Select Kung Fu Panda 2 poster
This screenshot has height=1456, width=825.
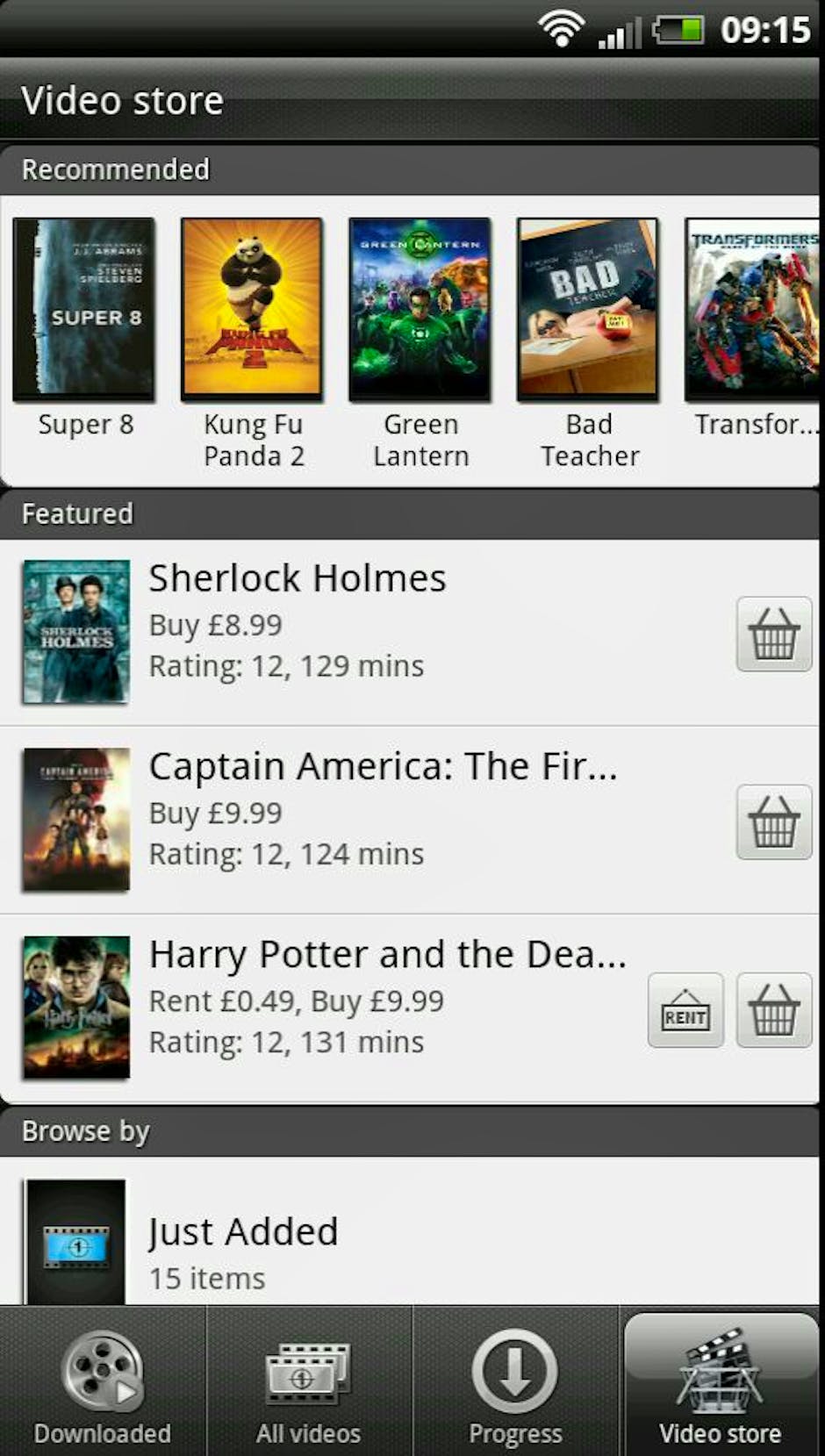tap(252, 310)
